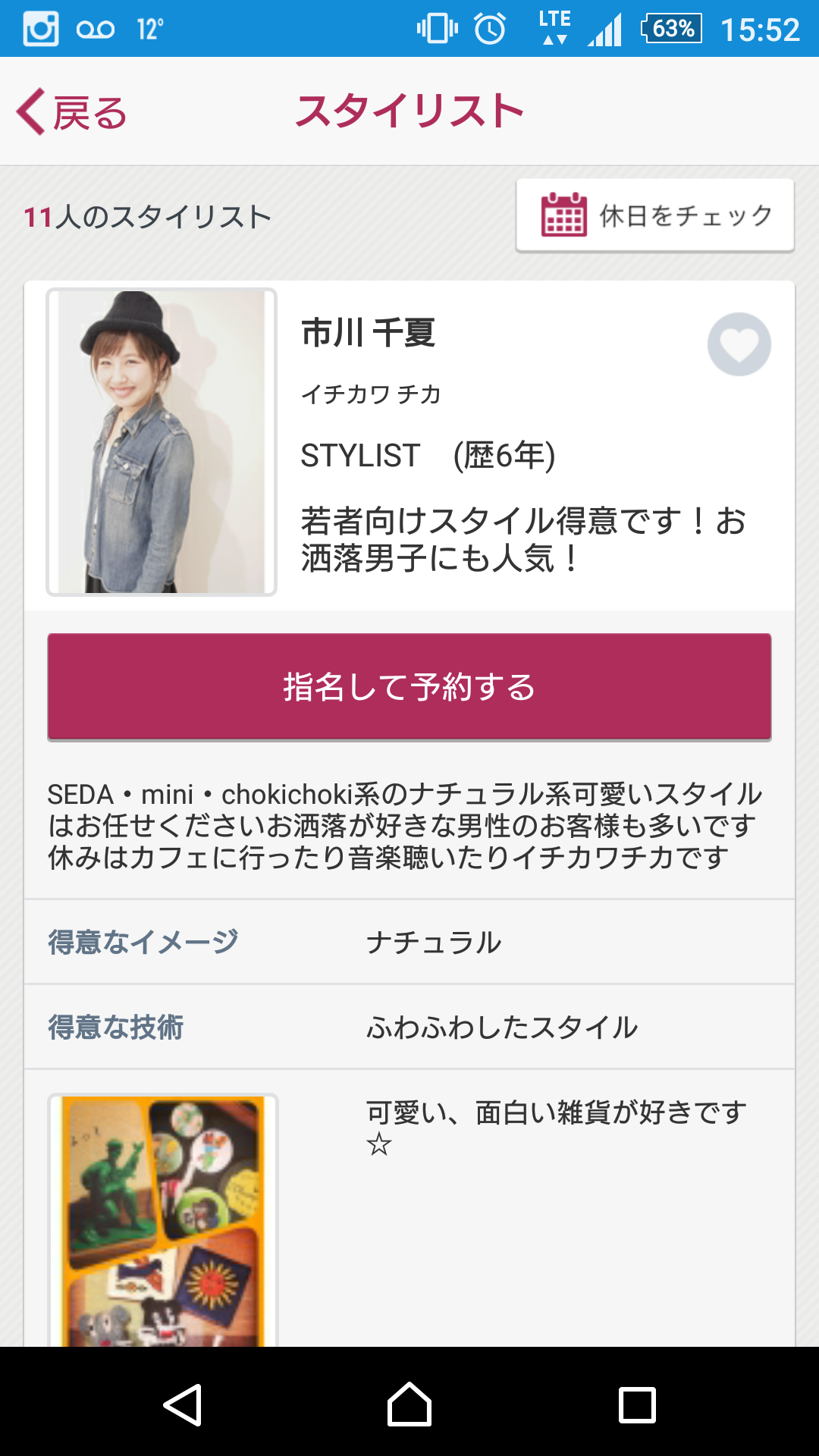Open 市川 千夏's profile photo

pyautogui.click(x=162, y=441)
